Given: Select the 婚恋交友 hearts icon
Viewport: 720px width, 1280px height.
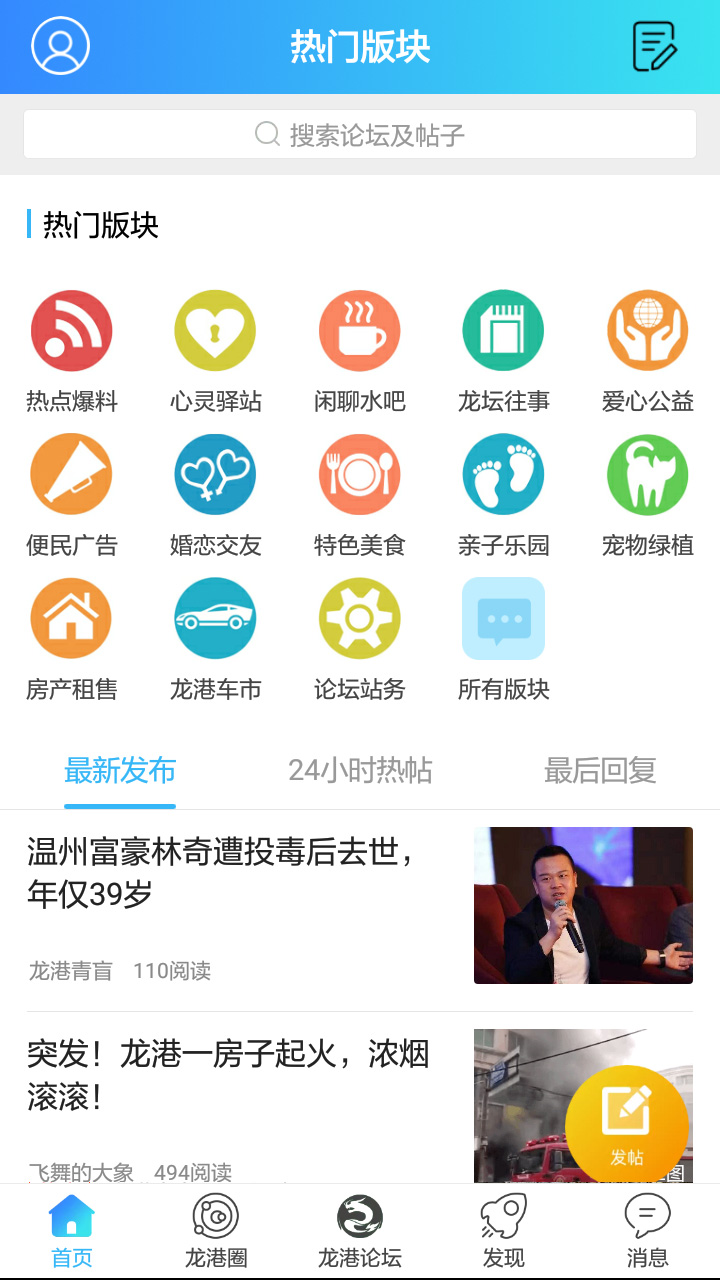Looking at the screenshot, I should pyautogui.click(x=215, y=474).
